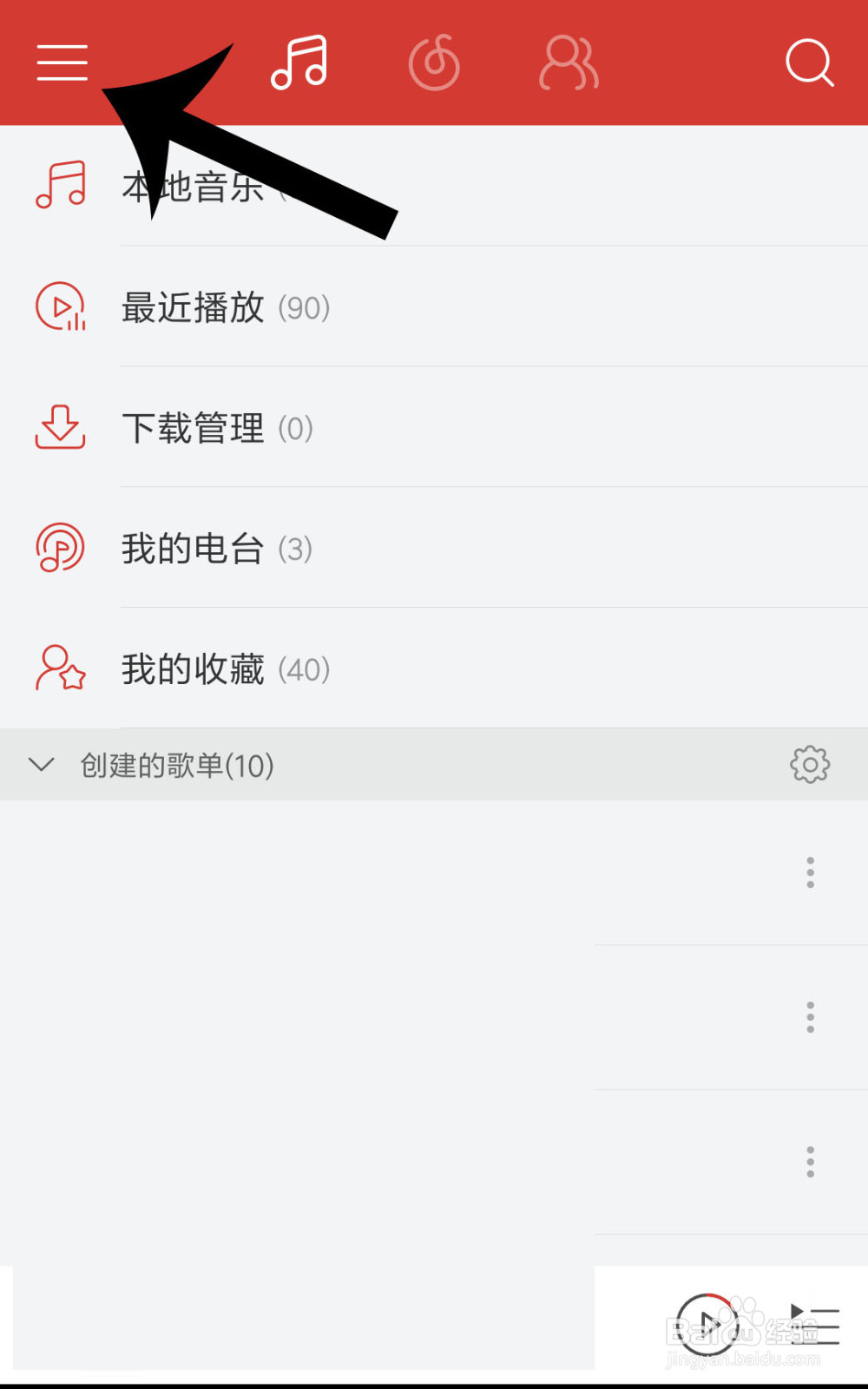Switch to the NetEase discover tab

[x=434, y=63]
